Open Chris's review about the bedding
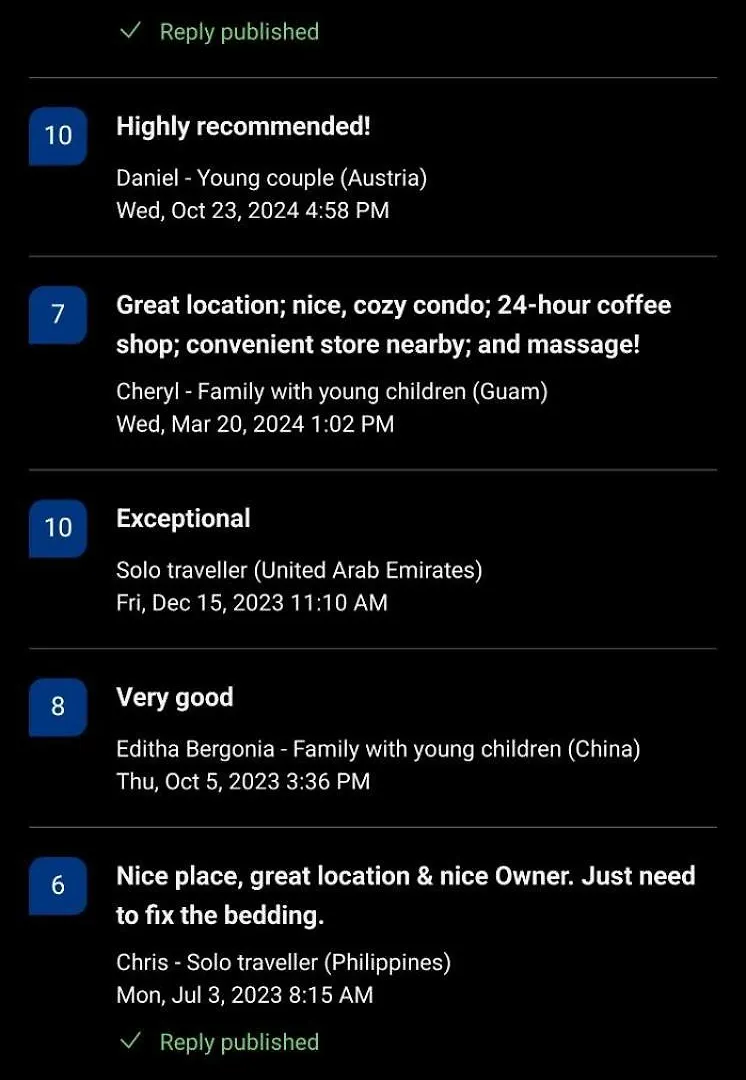Image resolution: width=746 pixels, height=1080 pixels. click(405, 895)
